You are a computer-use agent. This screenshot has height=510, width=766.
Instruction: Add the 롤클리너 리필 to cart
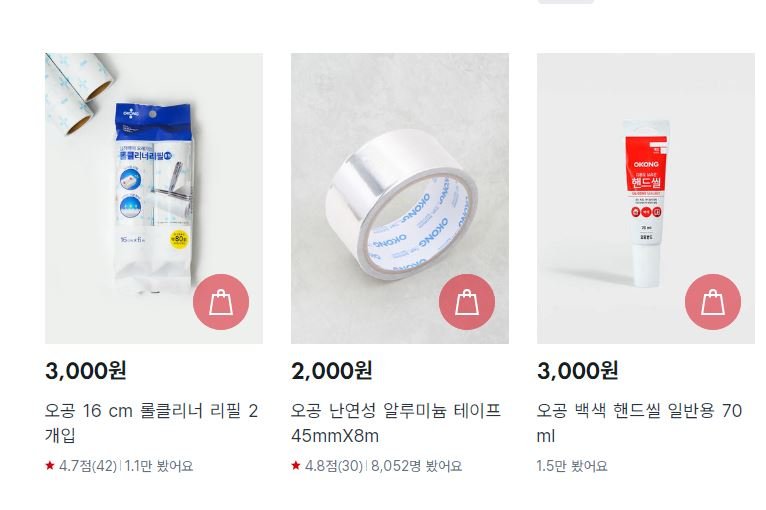tap(220, 302)
